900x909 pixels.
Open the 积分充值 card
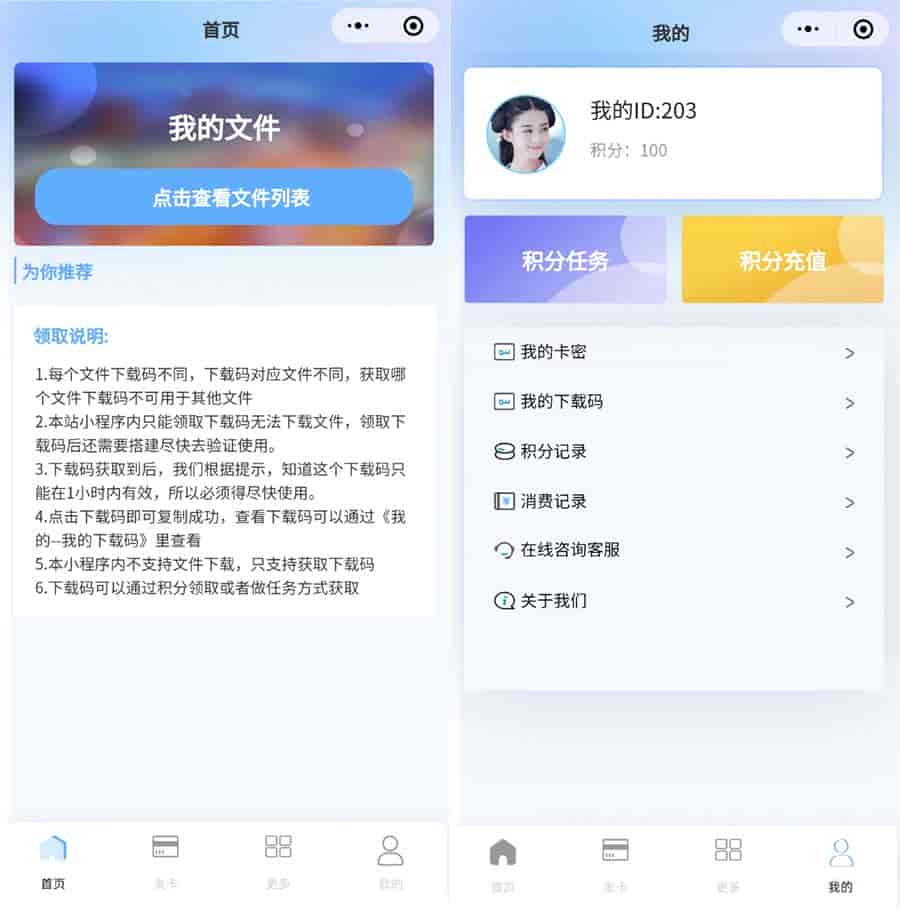click(782, 260)
